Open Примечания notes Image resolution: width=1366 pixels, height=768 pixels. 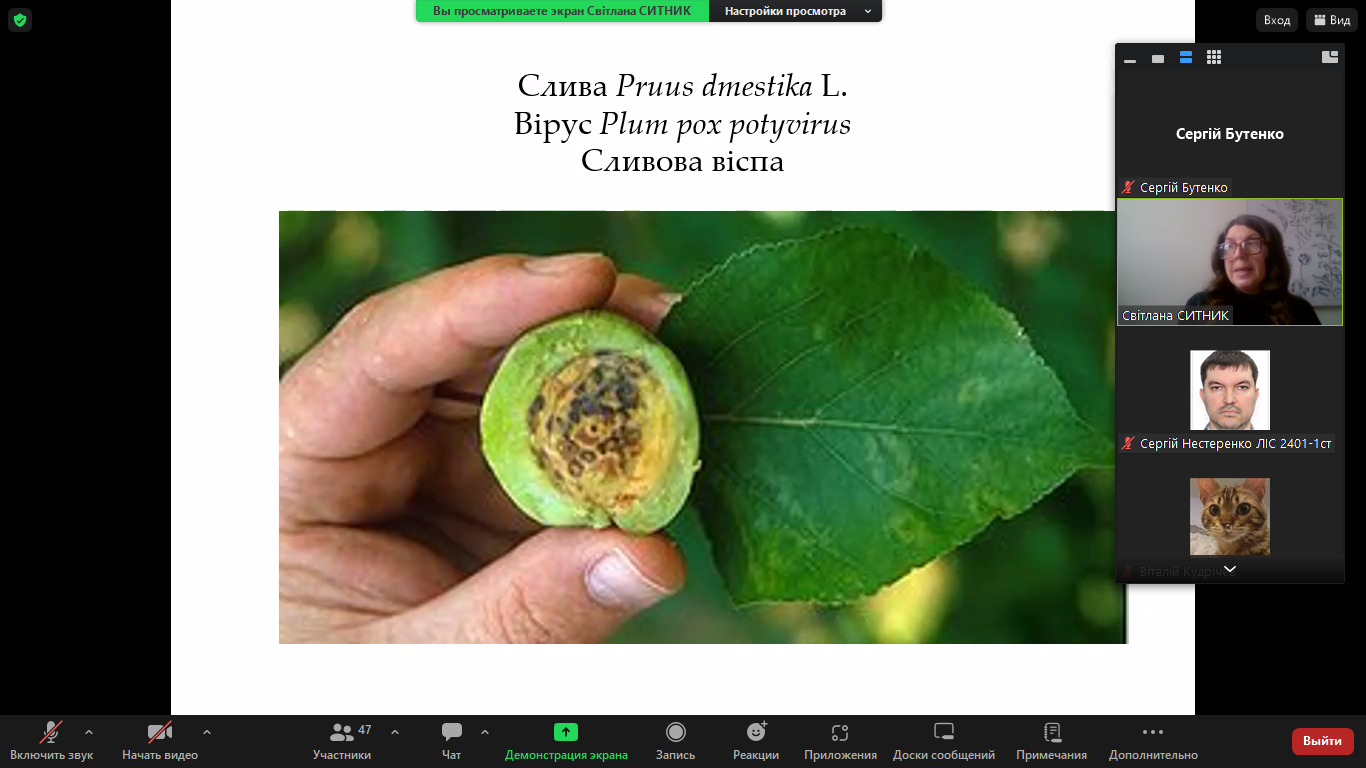[1051, 740]
